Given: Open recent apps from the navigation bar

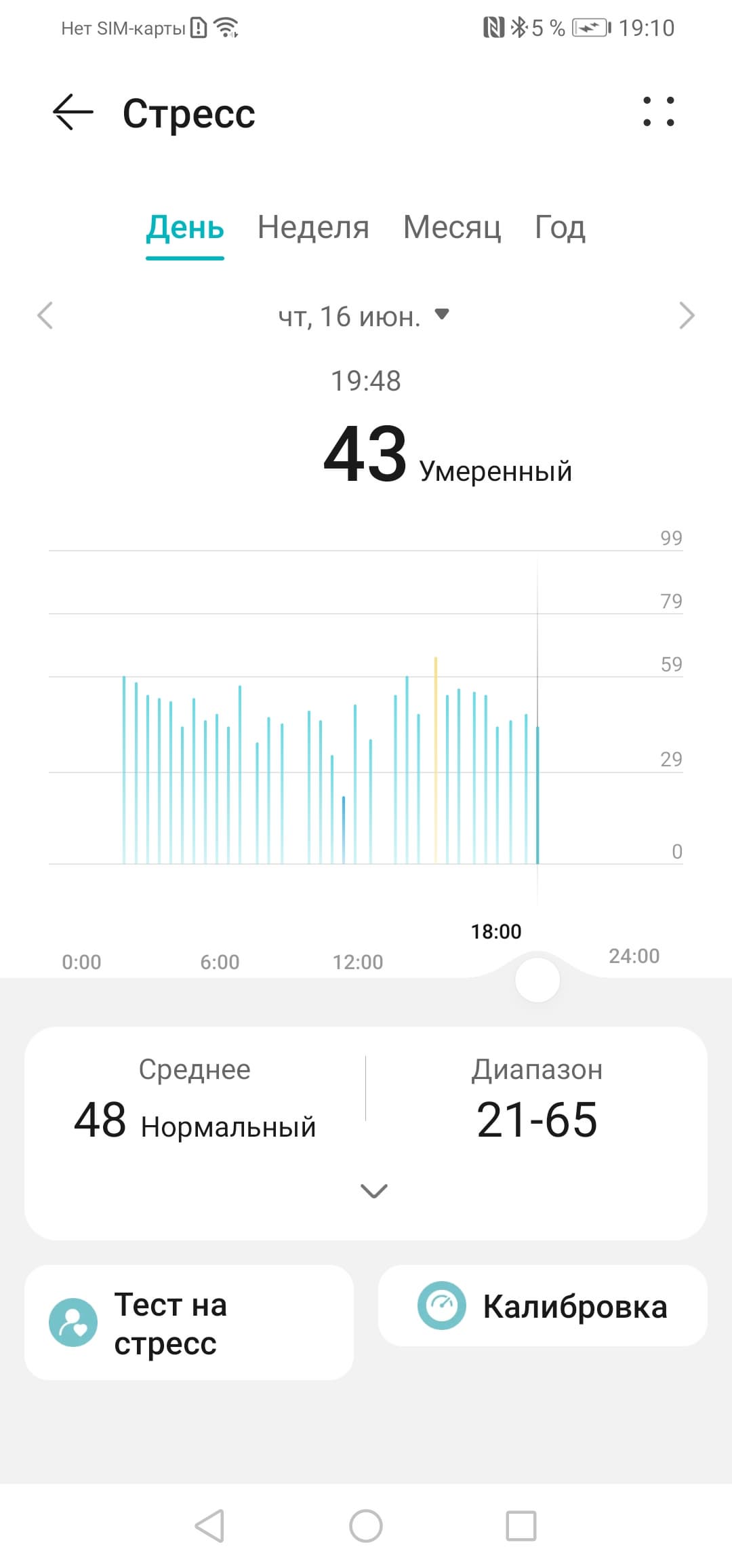Looking at the screenshot, I should tap(521, 1526).
